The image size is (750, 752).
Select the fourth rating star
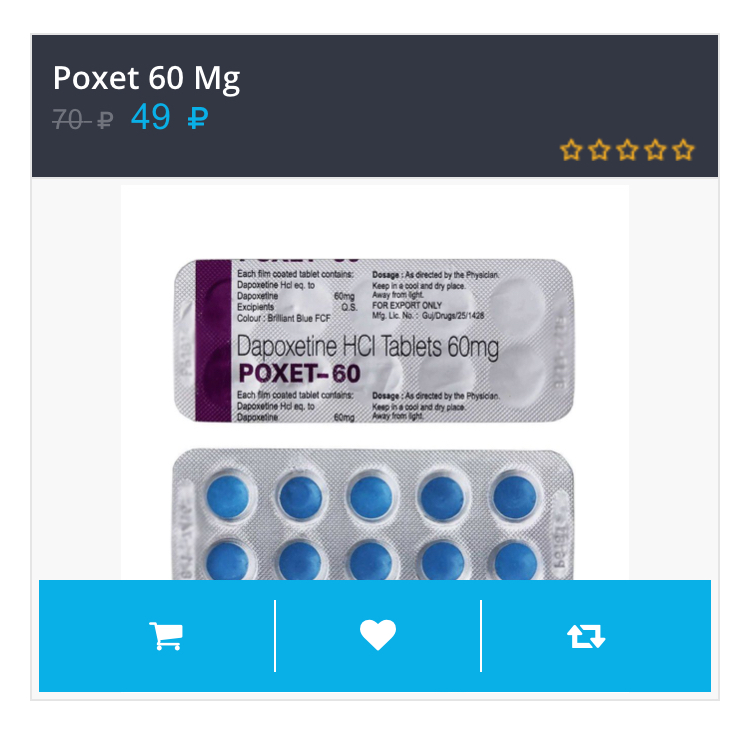click(655, 148)
